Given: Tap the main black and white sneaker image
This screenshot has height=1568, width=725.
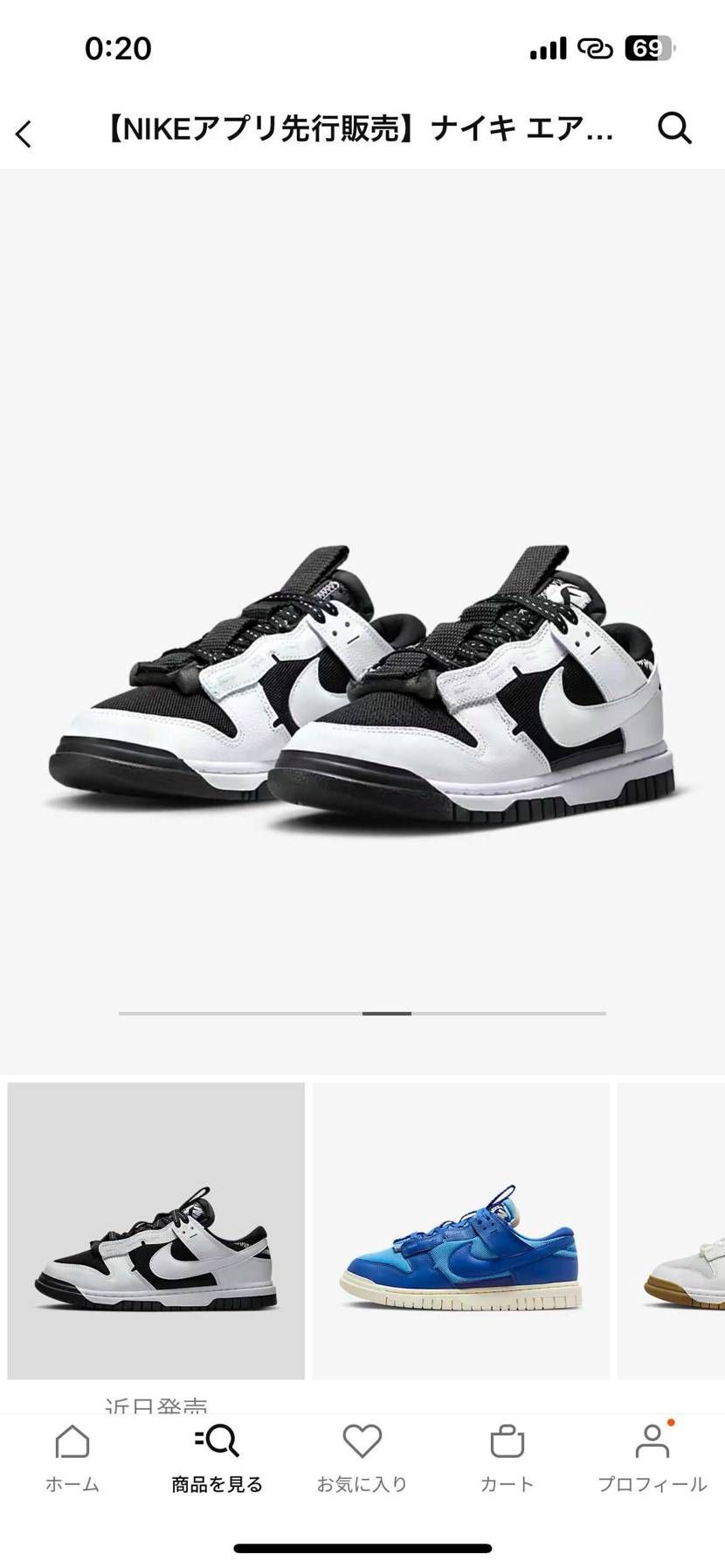Looking at the screenshot, I should [x=362, y=690].
